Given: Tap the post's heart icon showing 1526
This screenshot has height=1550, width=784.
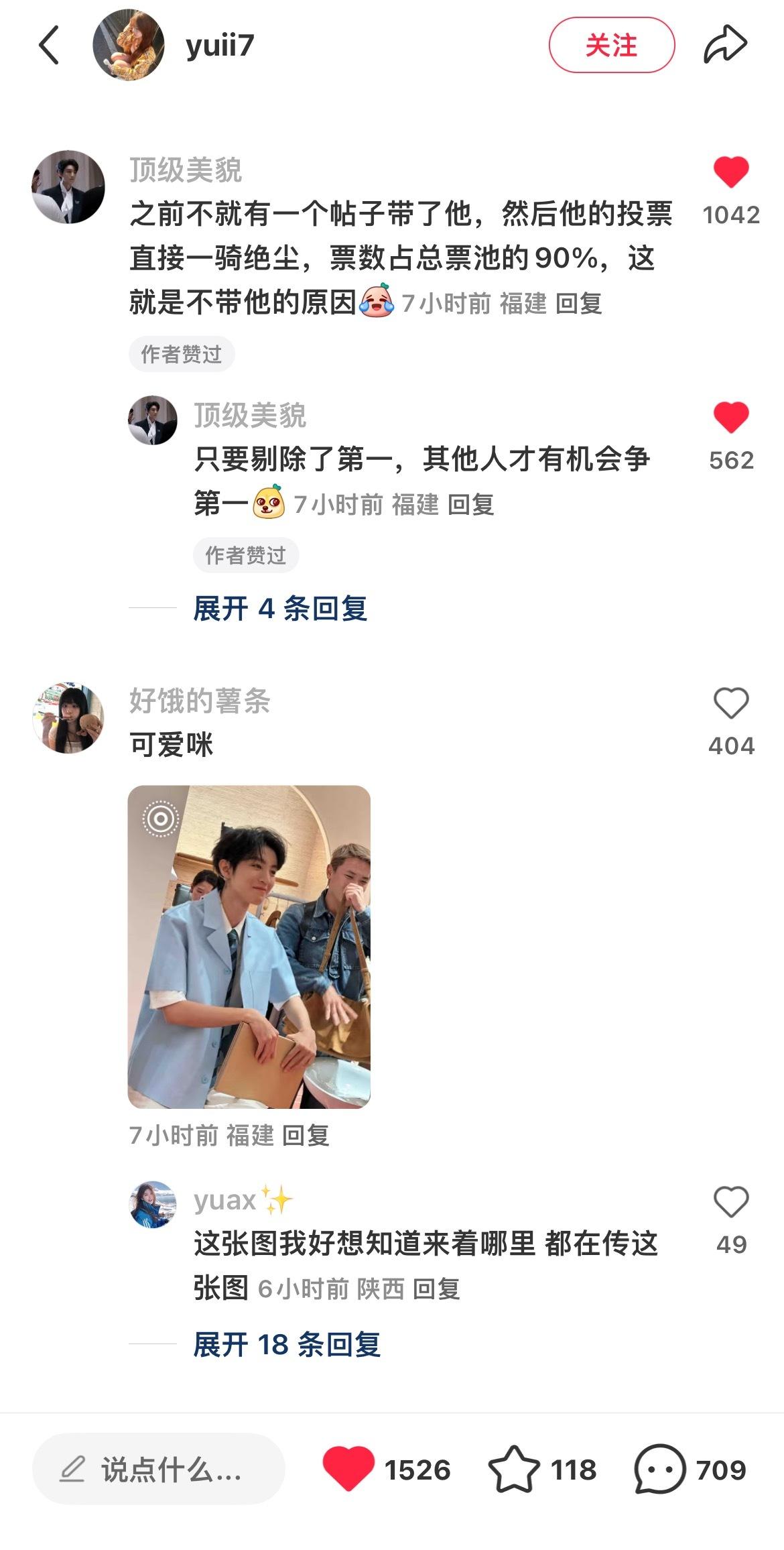Looking at the screenshot, I should [348, 1469].
